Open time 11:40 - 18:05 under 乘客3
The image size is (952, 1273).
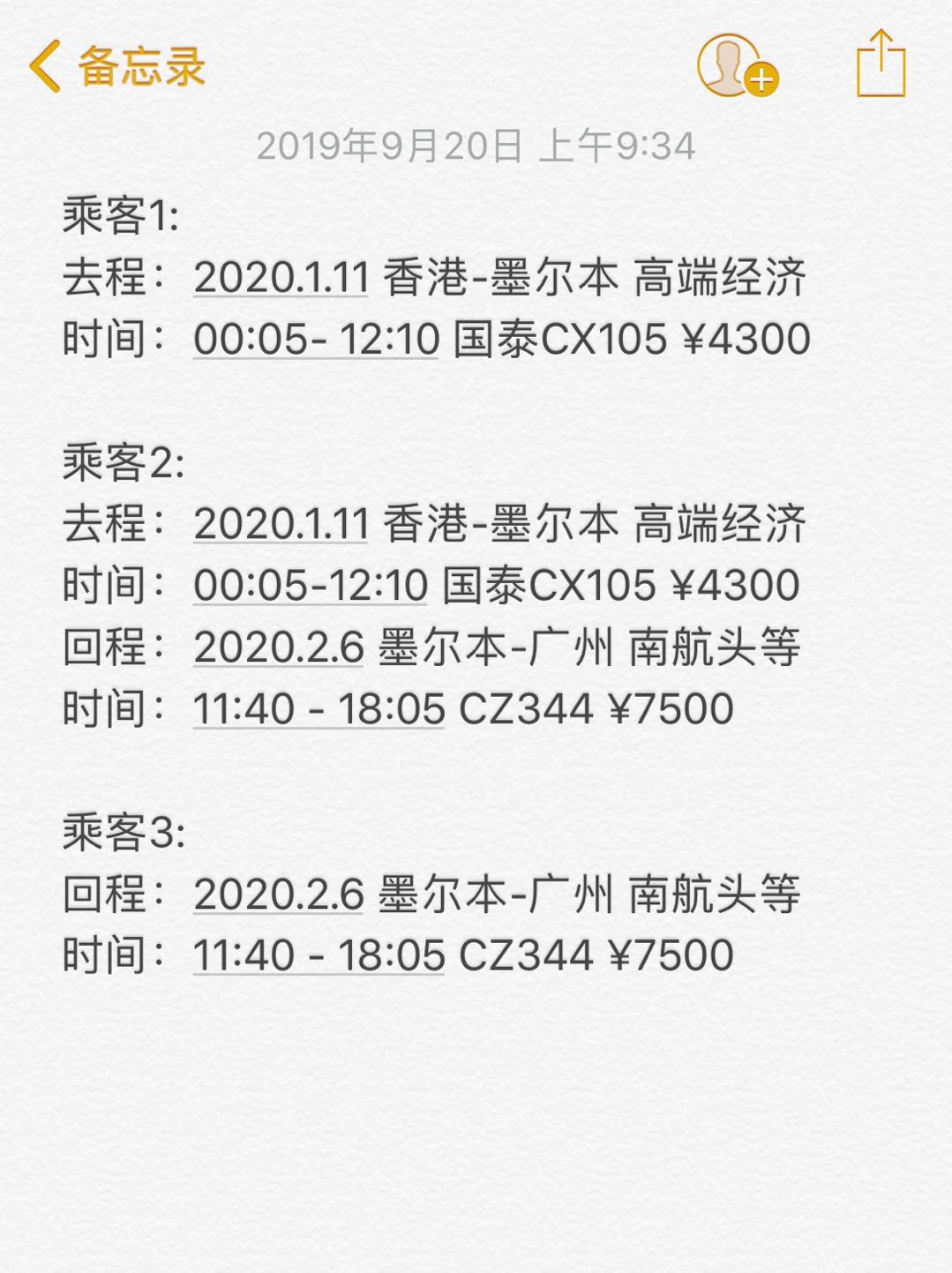(319, 955)
